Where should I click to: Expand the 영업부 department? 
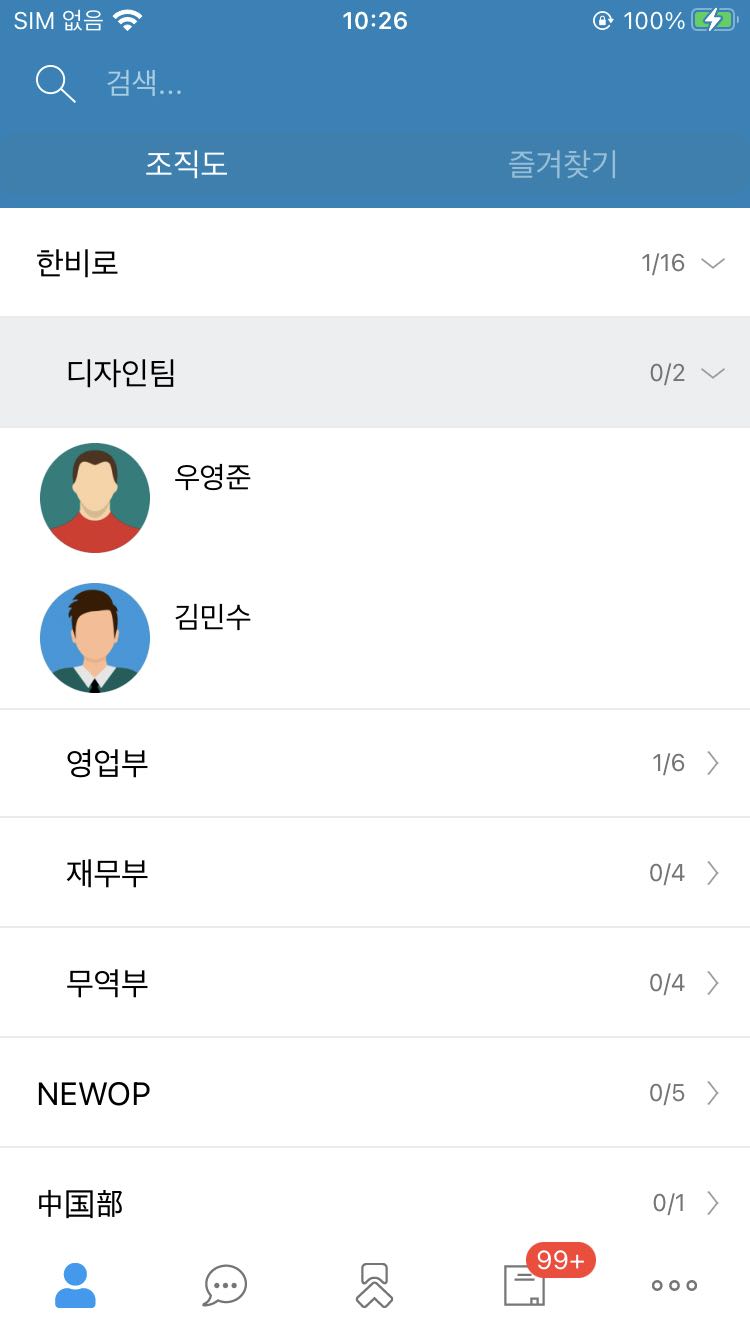tap(375, 763)
